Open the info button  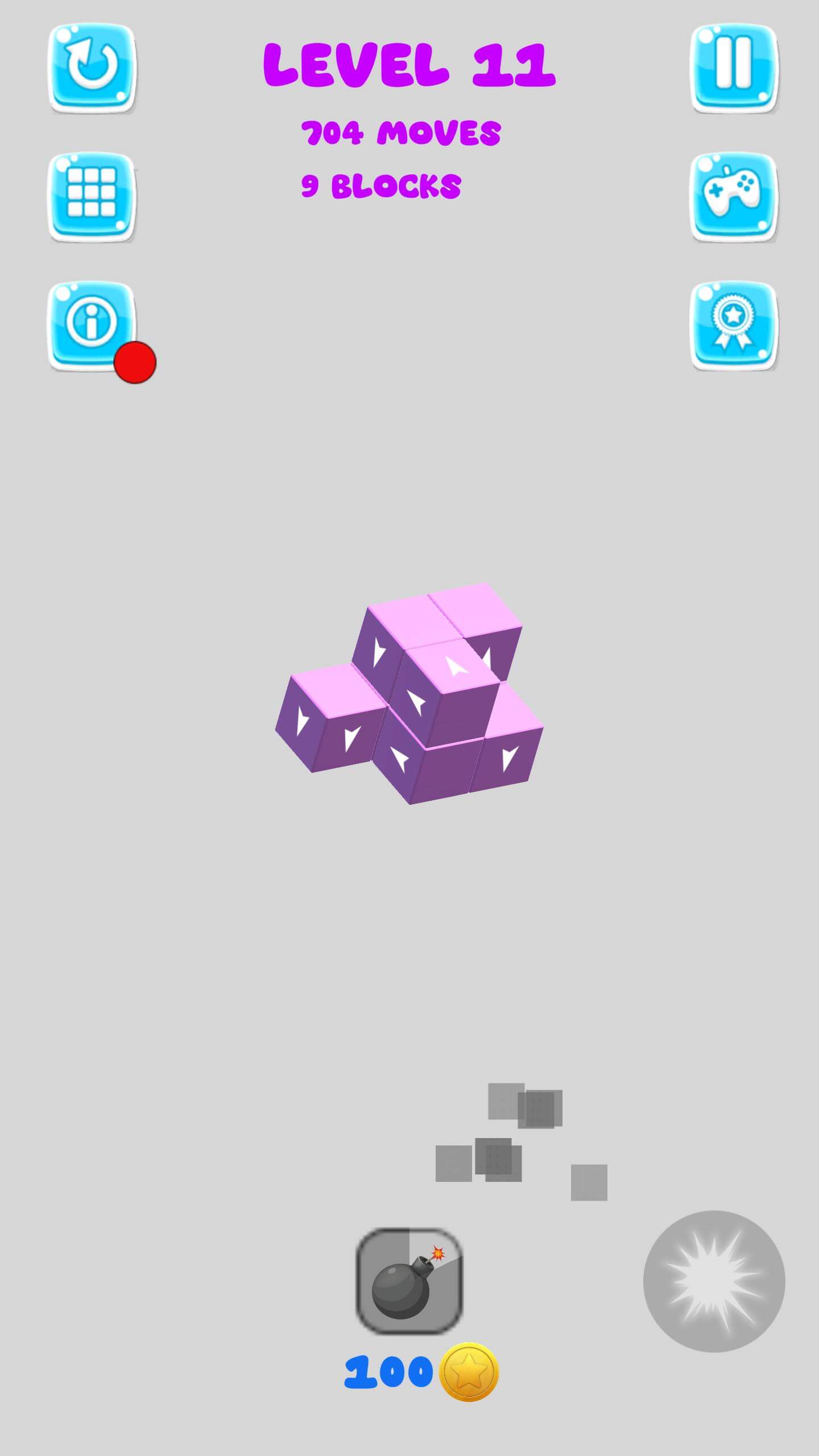pos(92,324)
